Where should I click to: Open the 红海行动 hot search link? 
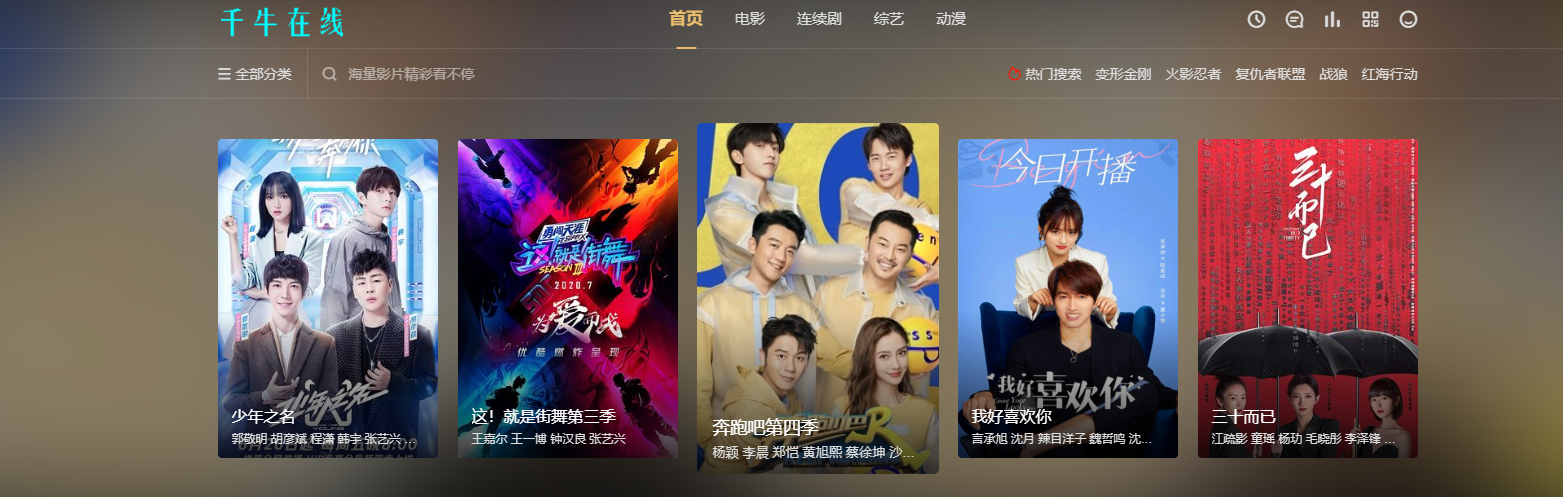click(x=1389, y=74)
